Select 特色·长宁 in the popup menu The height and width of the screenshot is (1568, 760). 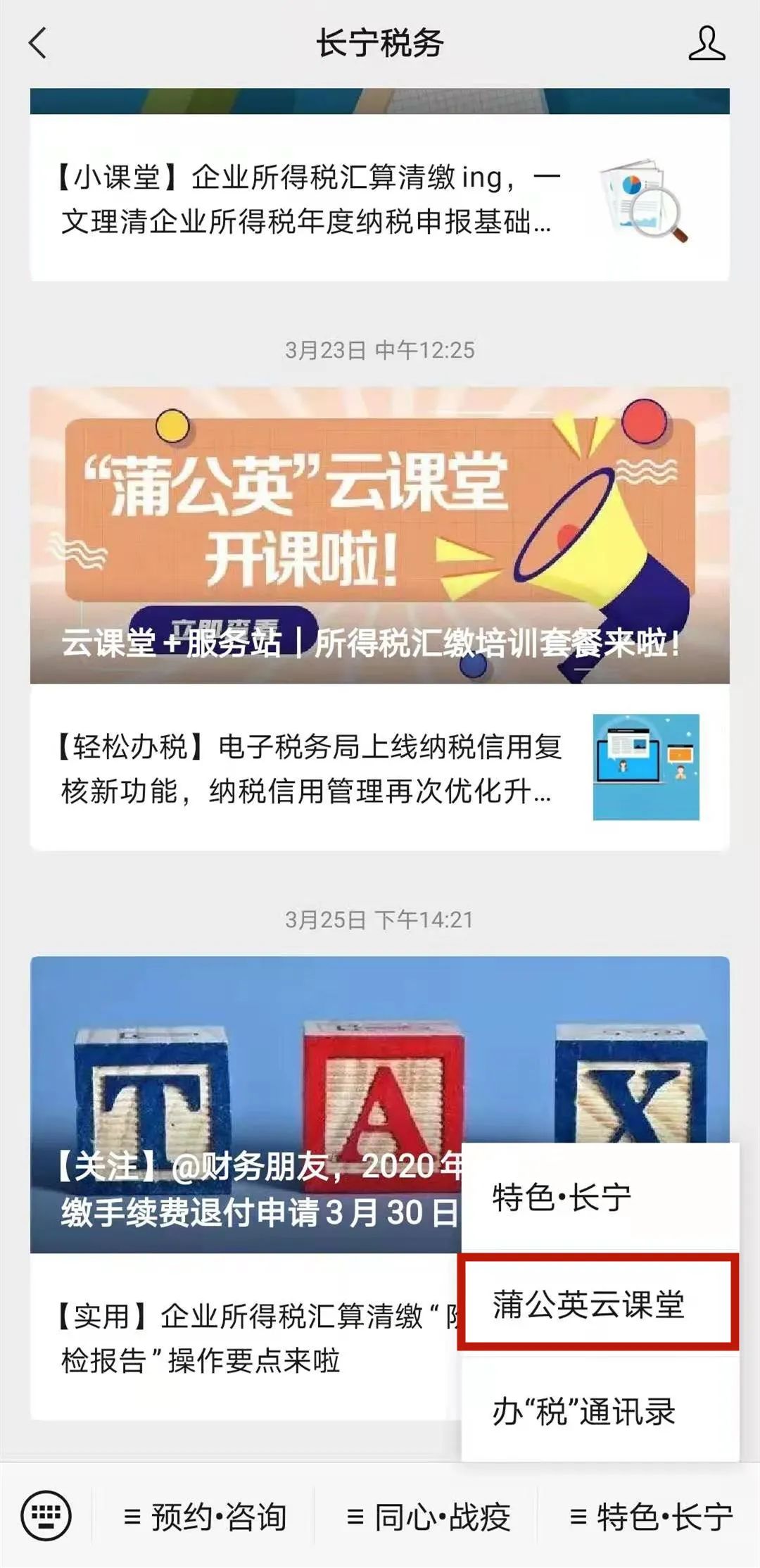pyautogui.click(x=600, y=1198)
